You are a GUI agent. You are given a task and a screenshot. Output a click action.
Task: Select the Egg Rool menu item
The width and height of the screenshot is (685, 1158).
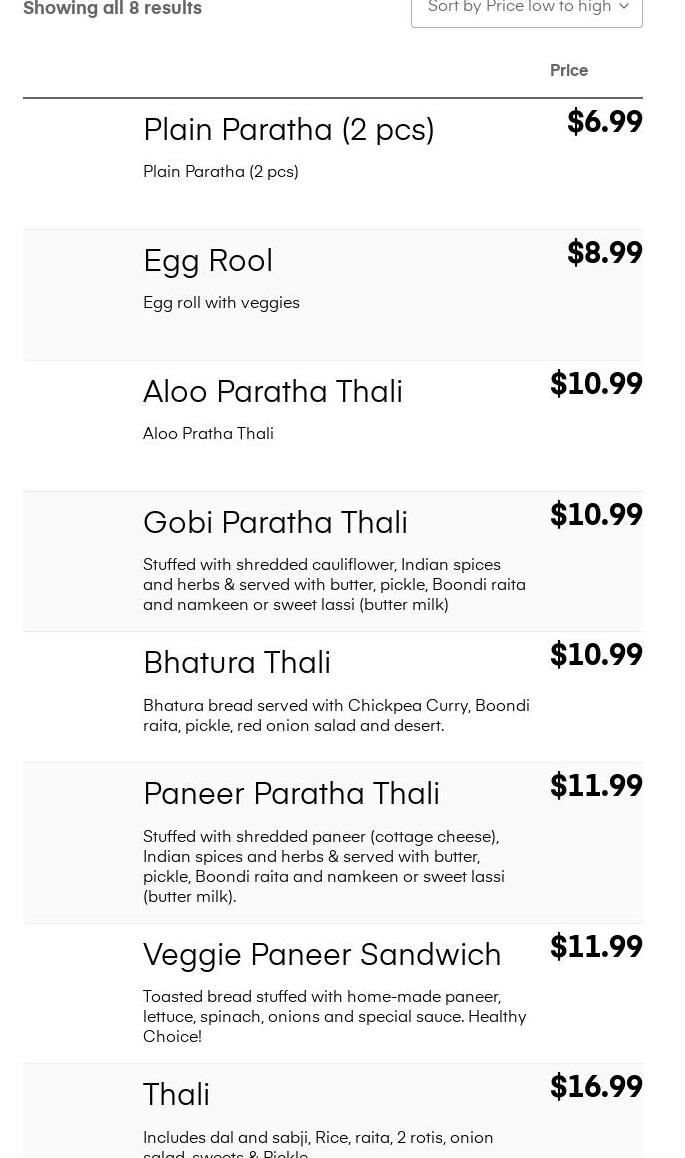(x=208, y=261)
